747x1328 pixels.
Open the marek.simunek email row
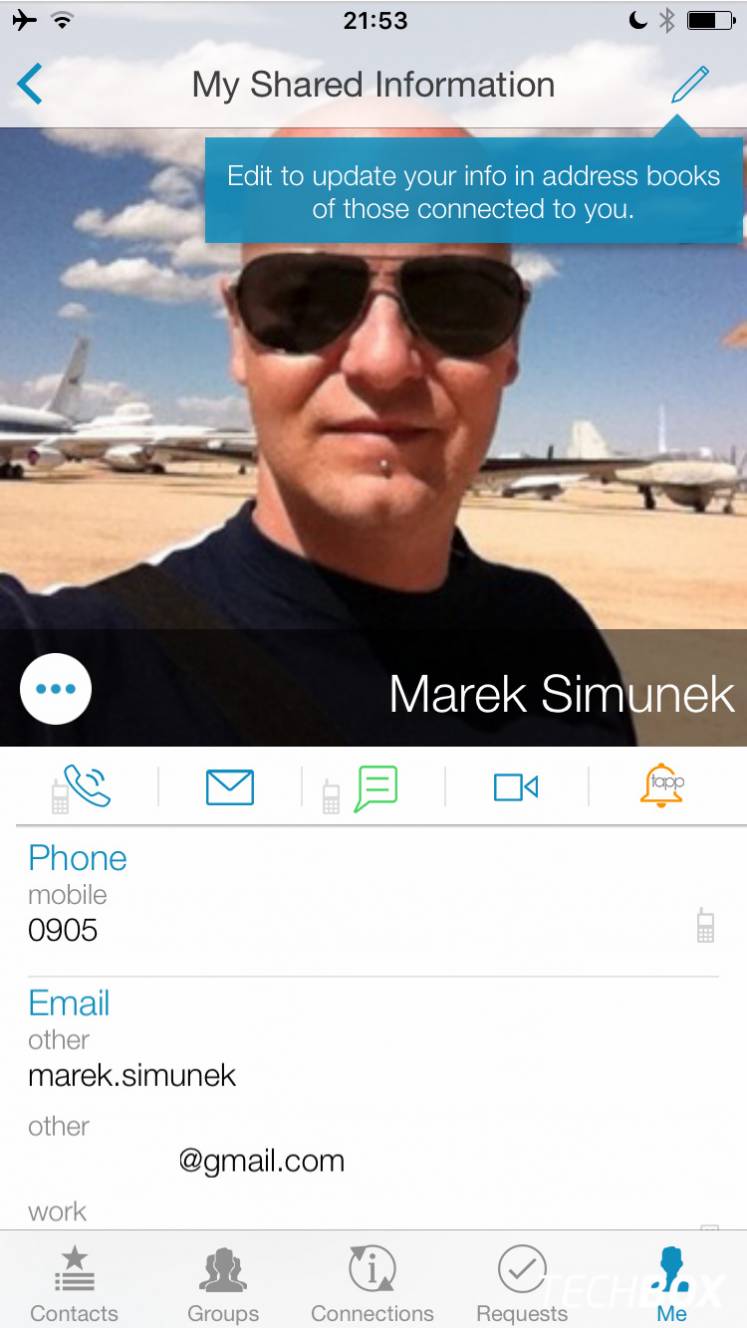[373, 1058]
